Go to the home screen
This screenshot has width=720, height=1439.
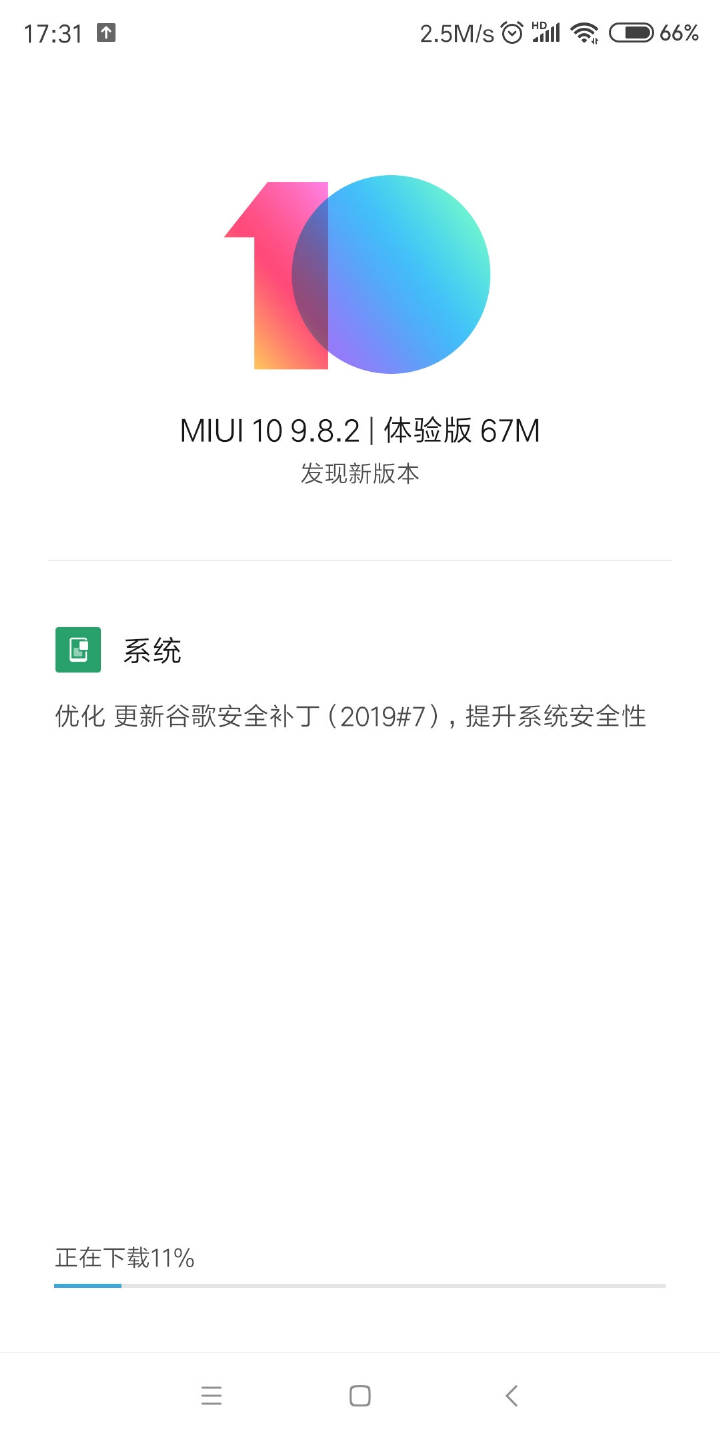360,1396
